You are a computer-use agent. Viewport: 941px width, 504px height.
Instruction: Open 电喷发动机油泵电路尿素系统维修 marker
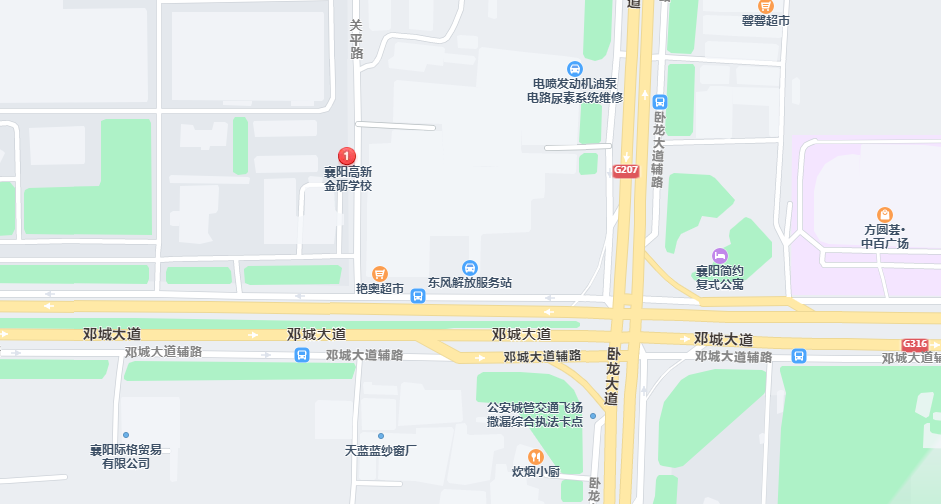pyautogui.click(x=574, y=68)
